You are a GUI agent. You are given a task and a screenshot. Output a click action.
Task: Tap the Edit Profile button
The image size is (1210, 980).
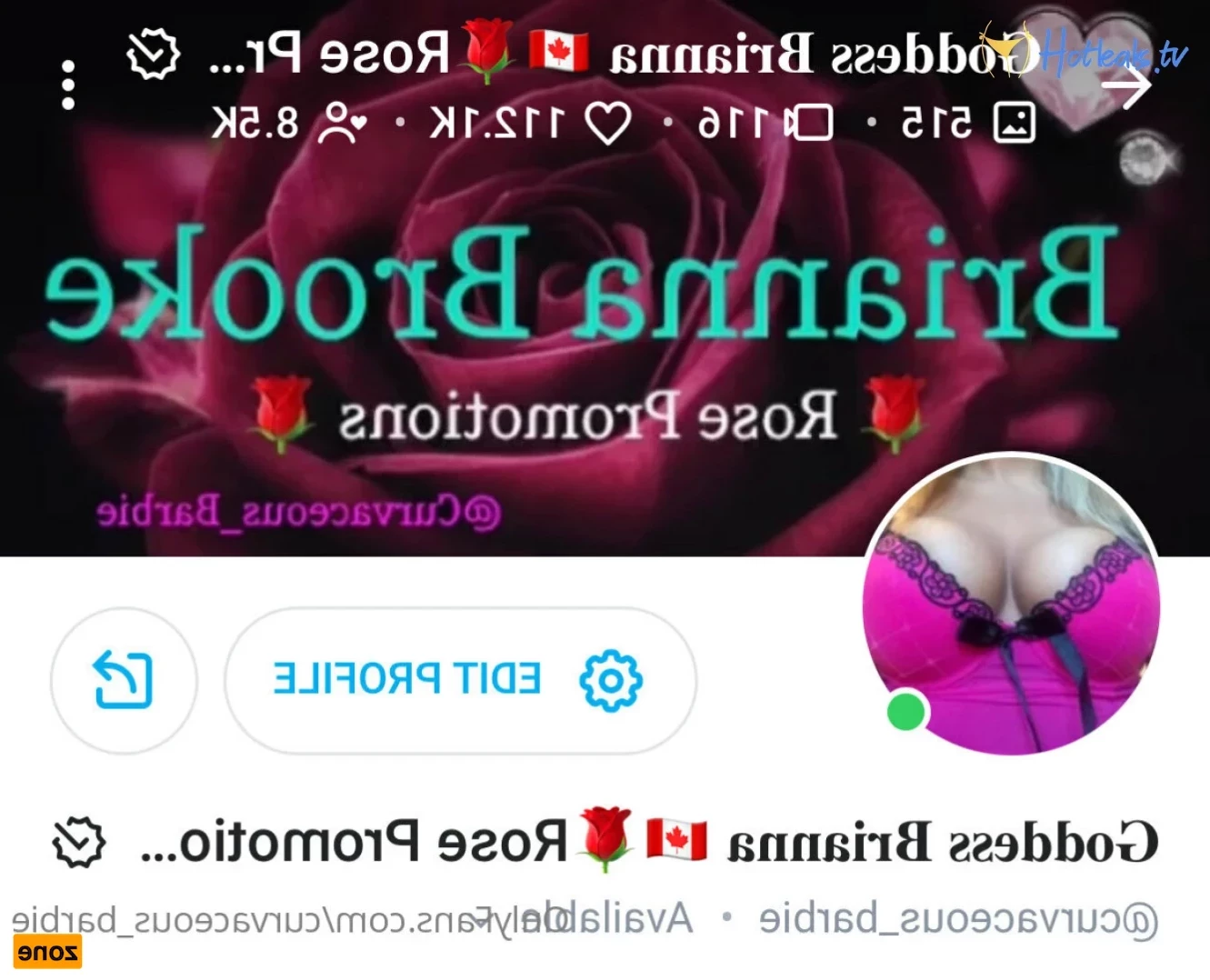460,680
